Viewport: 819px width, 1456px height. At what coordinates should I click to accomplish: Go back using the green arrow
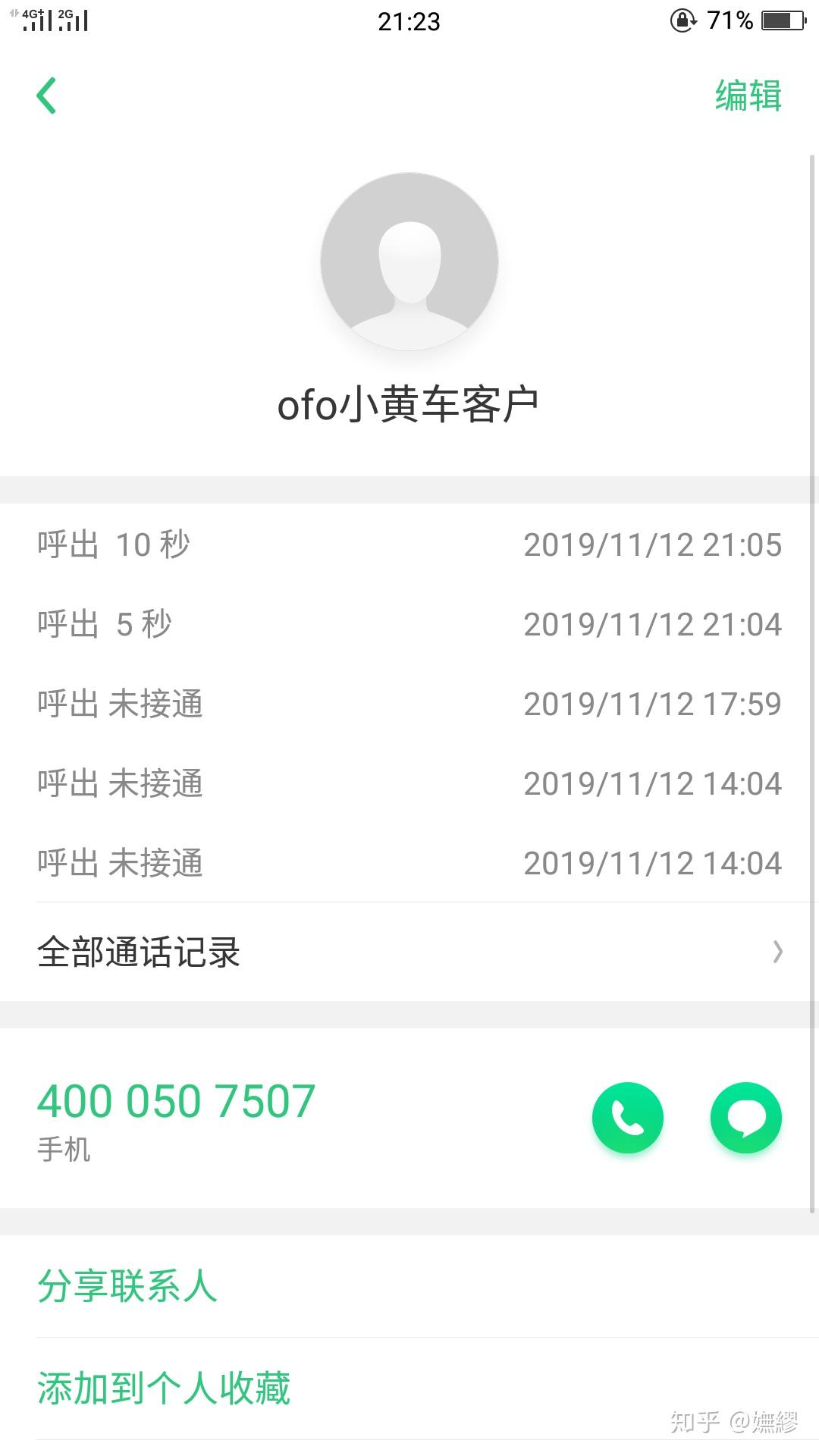[47, 96]
